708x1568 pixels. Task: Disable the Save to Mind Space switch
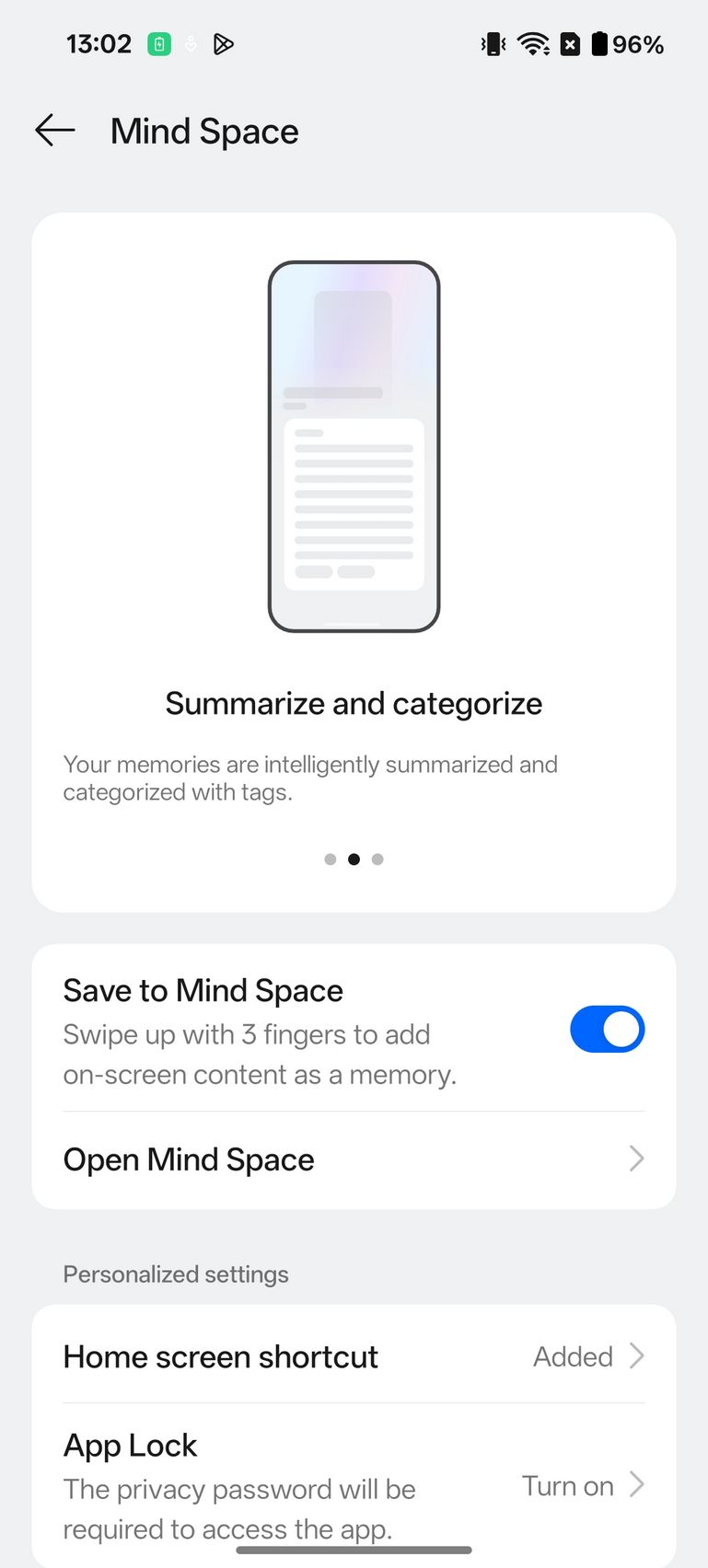(607, 1029)
